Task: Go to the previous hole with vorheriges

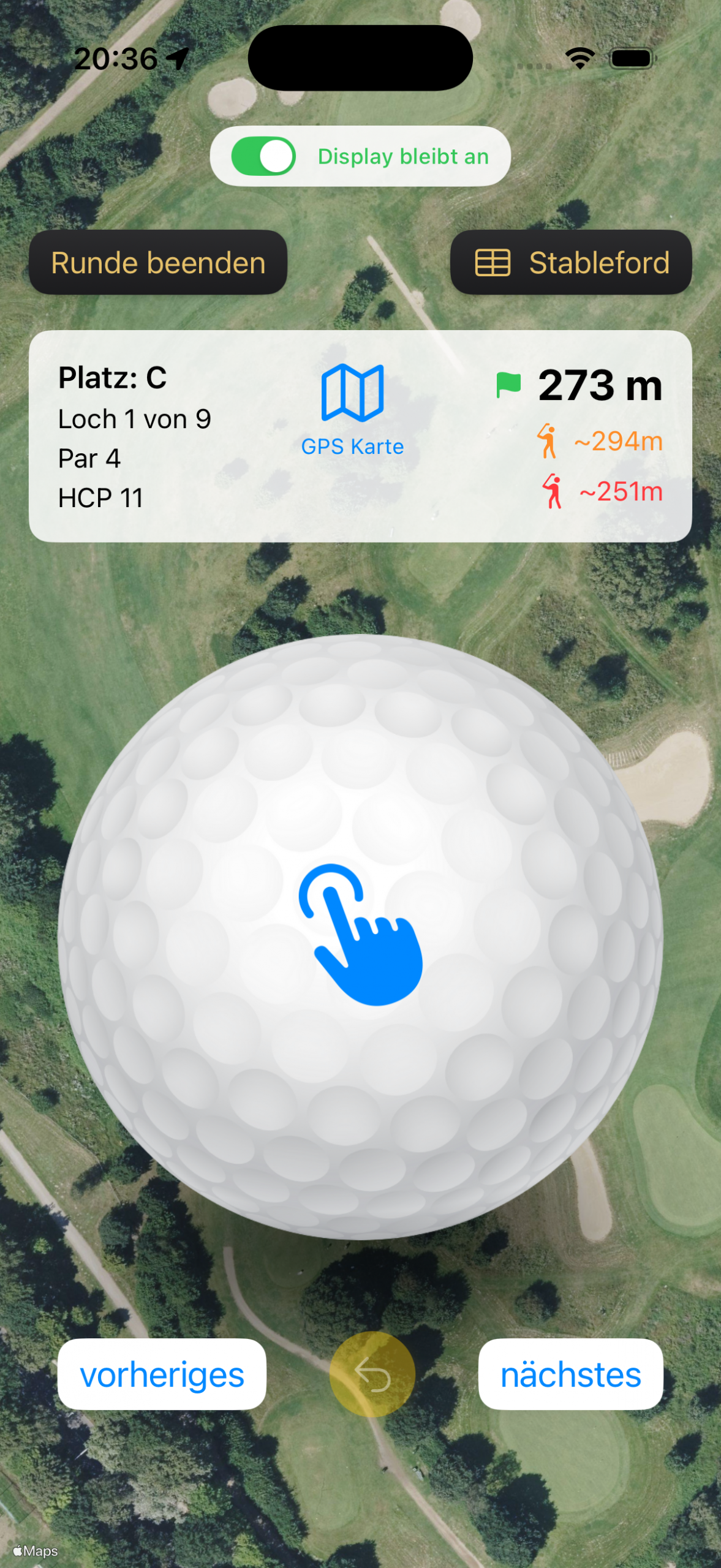Action: (162, 1374)
